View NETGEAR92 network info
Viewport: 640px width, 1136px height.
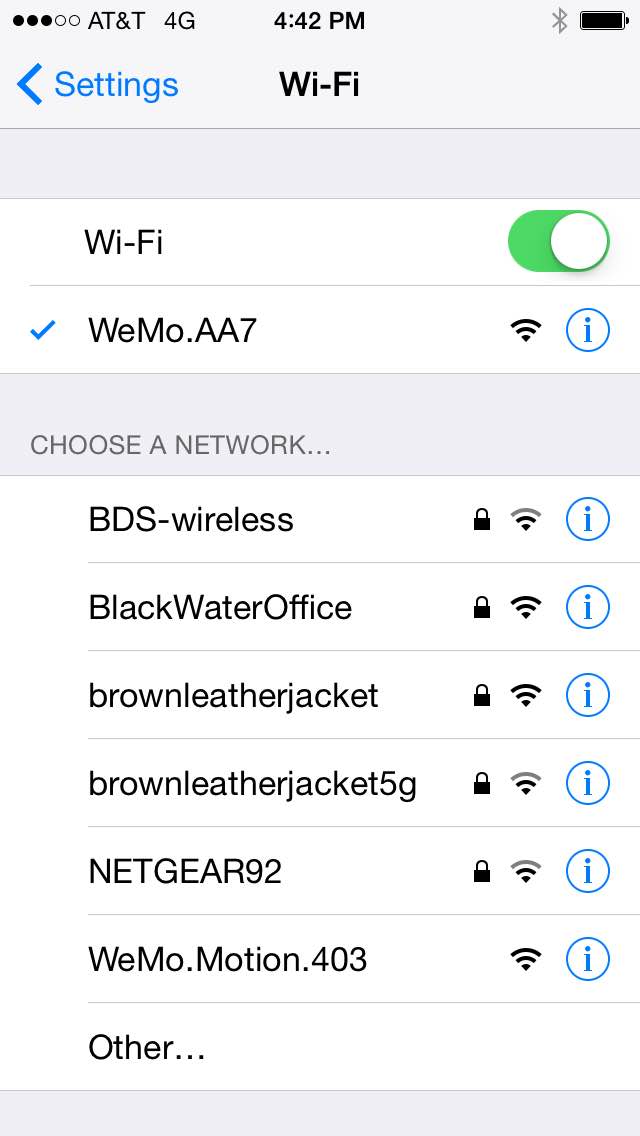587,872
